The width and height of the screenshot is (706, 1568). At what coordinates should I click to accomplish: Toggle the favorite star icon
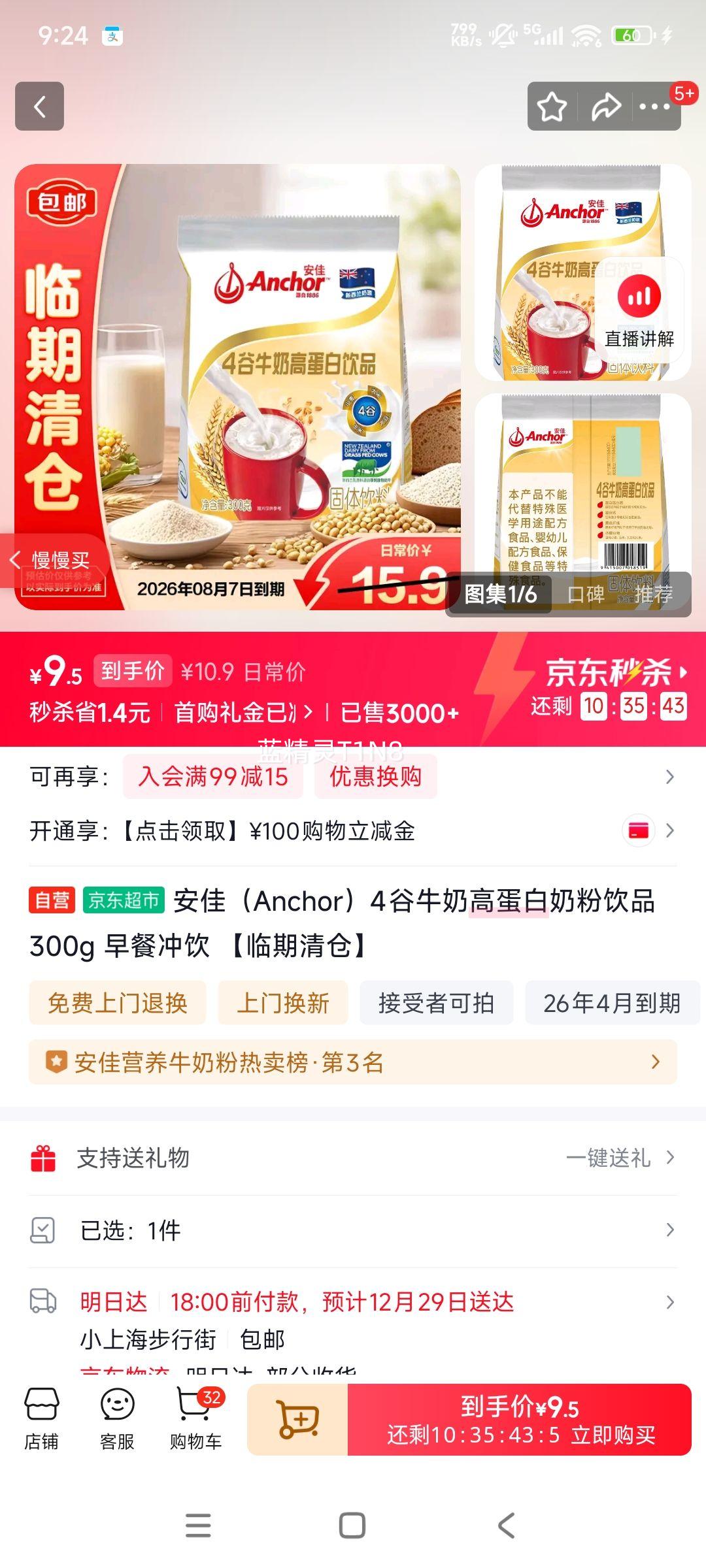pos(551,106)
